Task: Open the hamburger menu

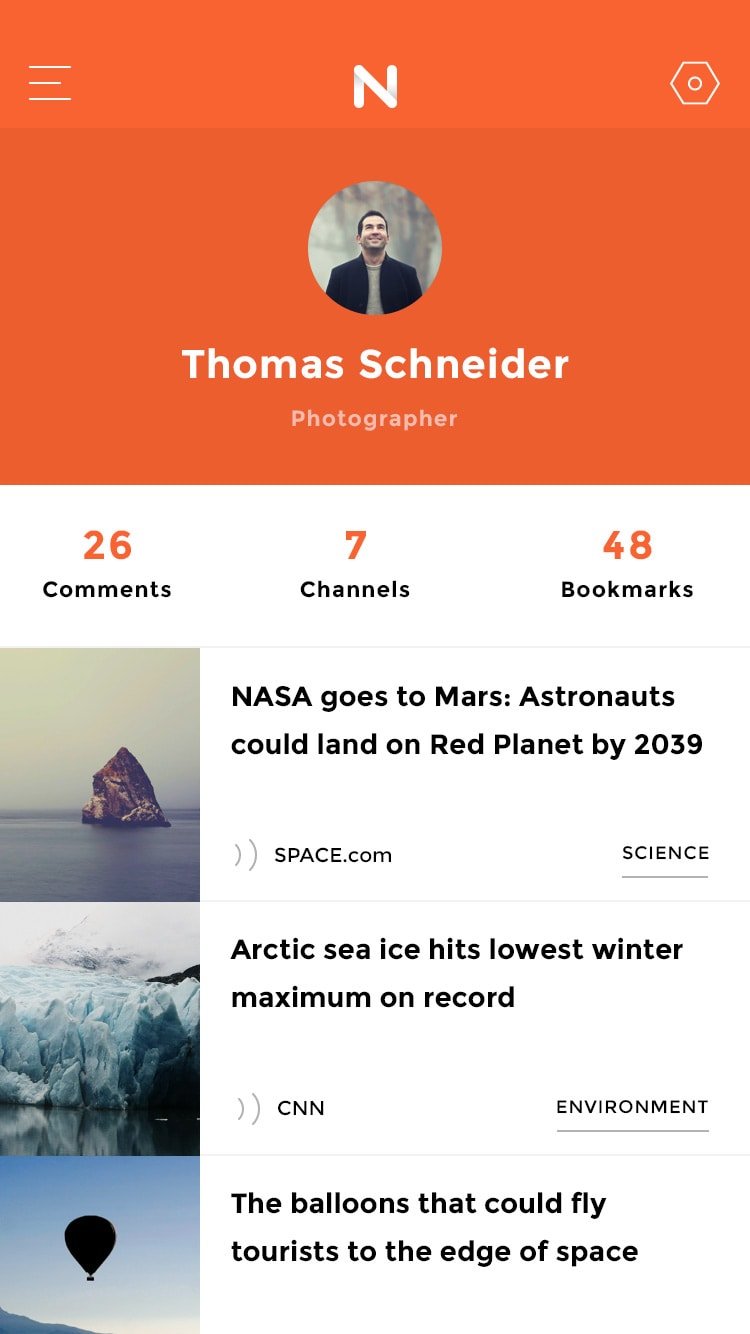Action: (50, 83)
